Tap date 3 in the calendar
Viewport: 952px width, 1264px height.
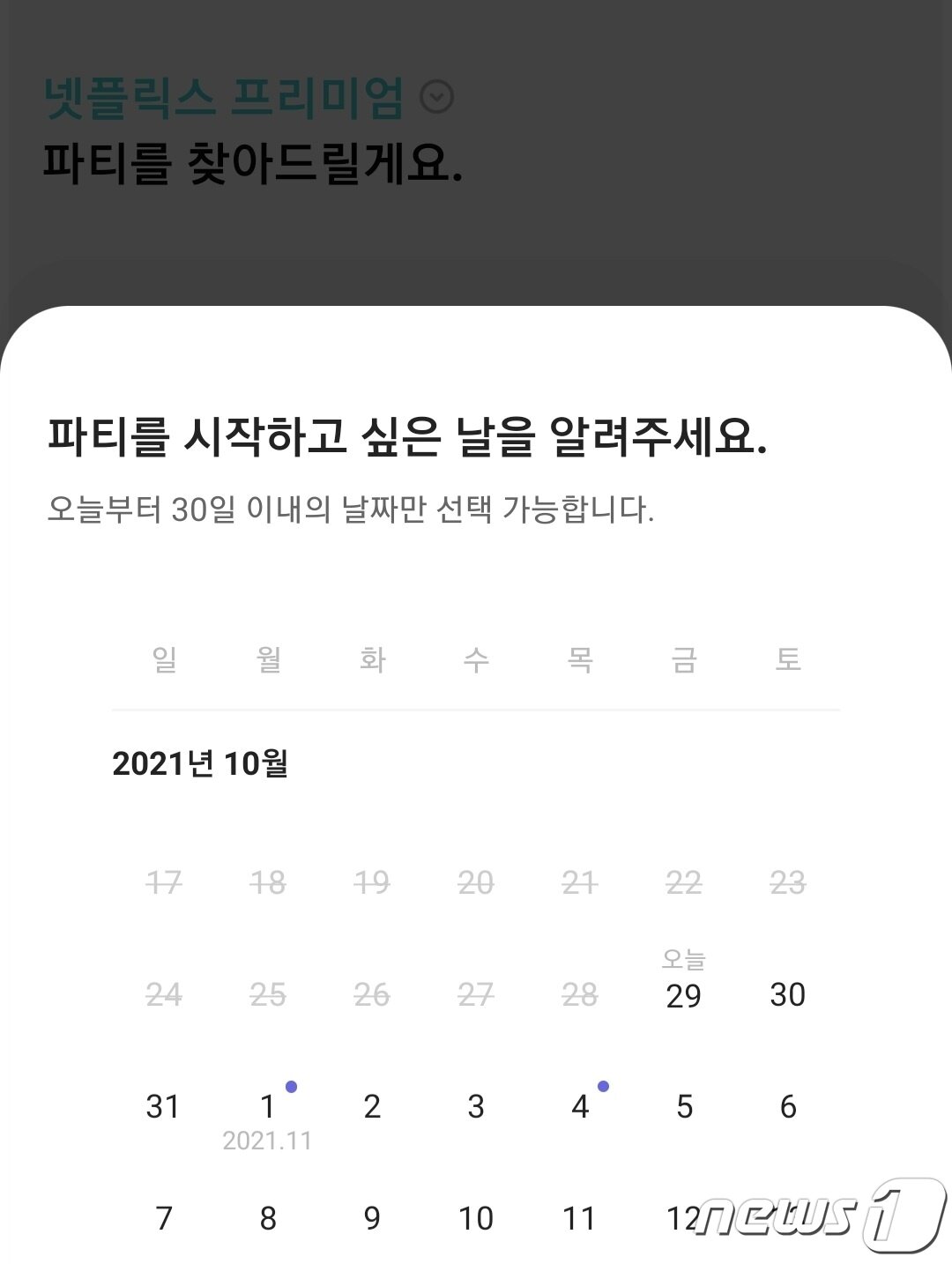click(x=476, y=1107)
